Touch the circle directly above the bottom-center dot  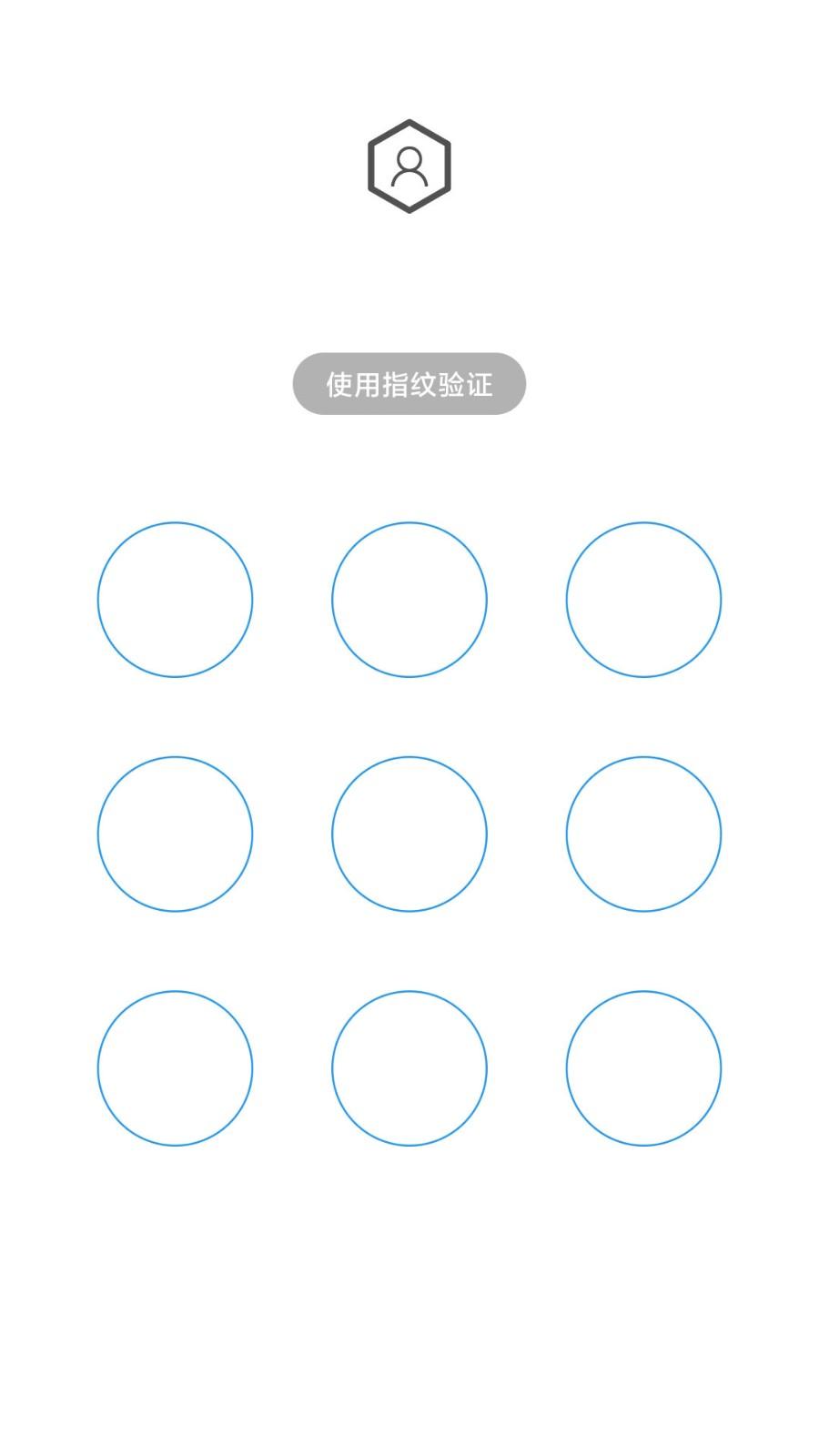coord(409,834)
